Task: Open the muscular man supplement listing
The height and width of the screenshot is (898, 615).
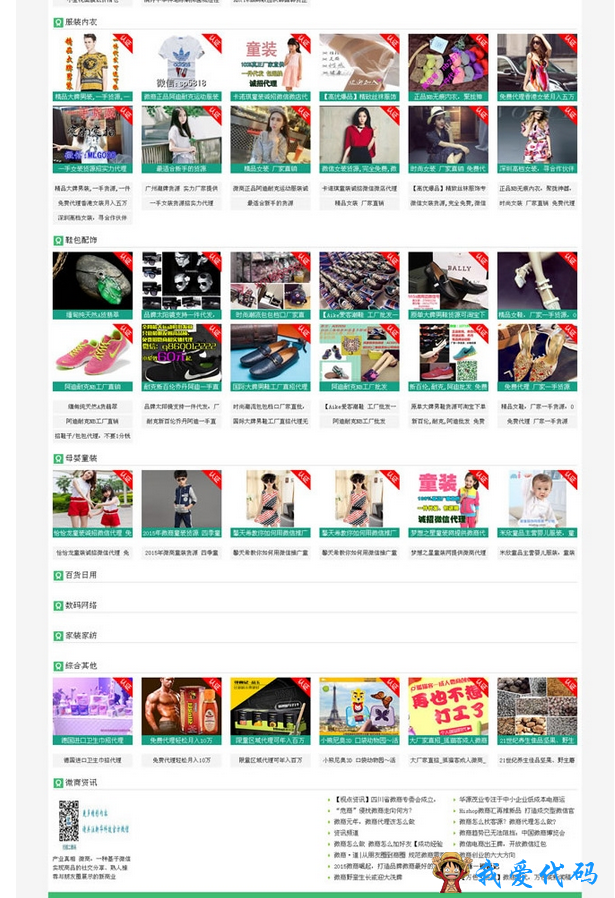Action: (180, 706)
